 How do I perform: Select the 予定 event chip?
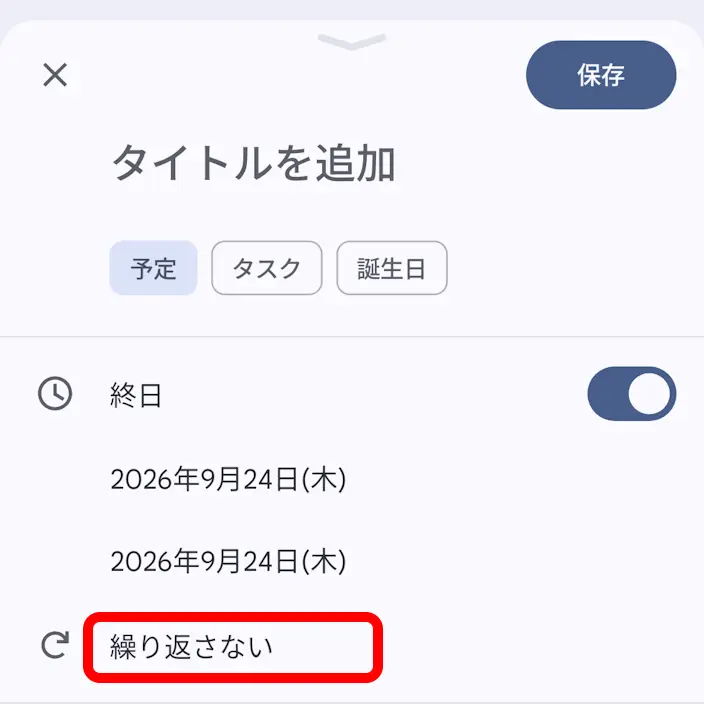point(153,268)
